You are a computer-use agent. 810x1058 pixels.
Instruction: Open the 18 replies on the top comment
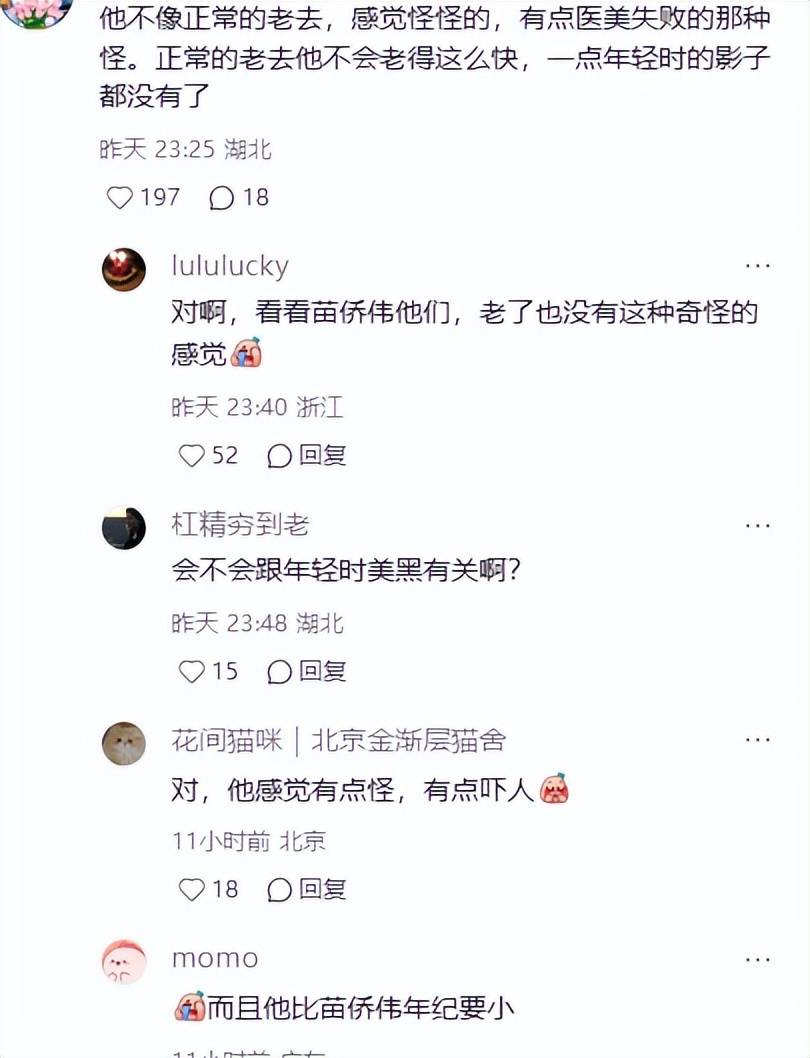point(222,197)
